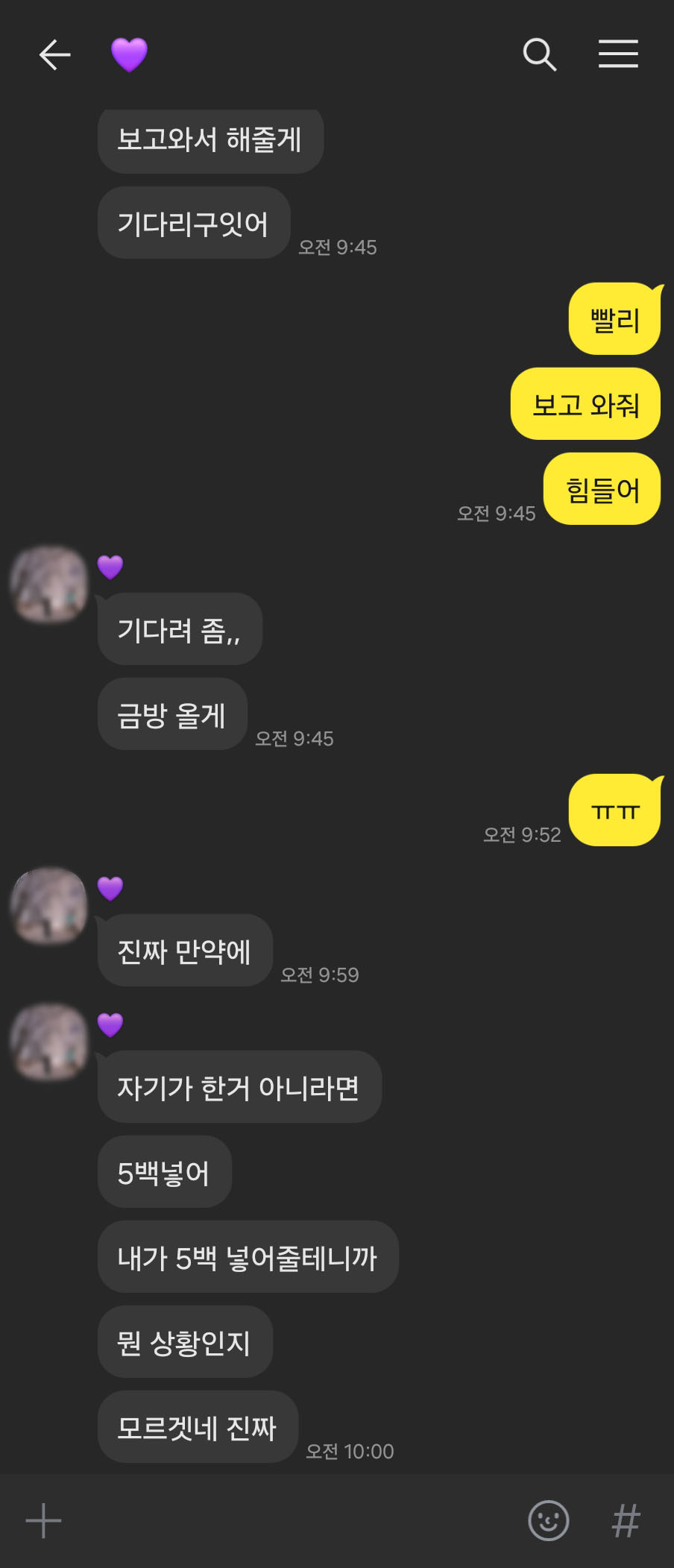
Task: Open the attachment menu with the plus icon
Action: coord(42,1521)
